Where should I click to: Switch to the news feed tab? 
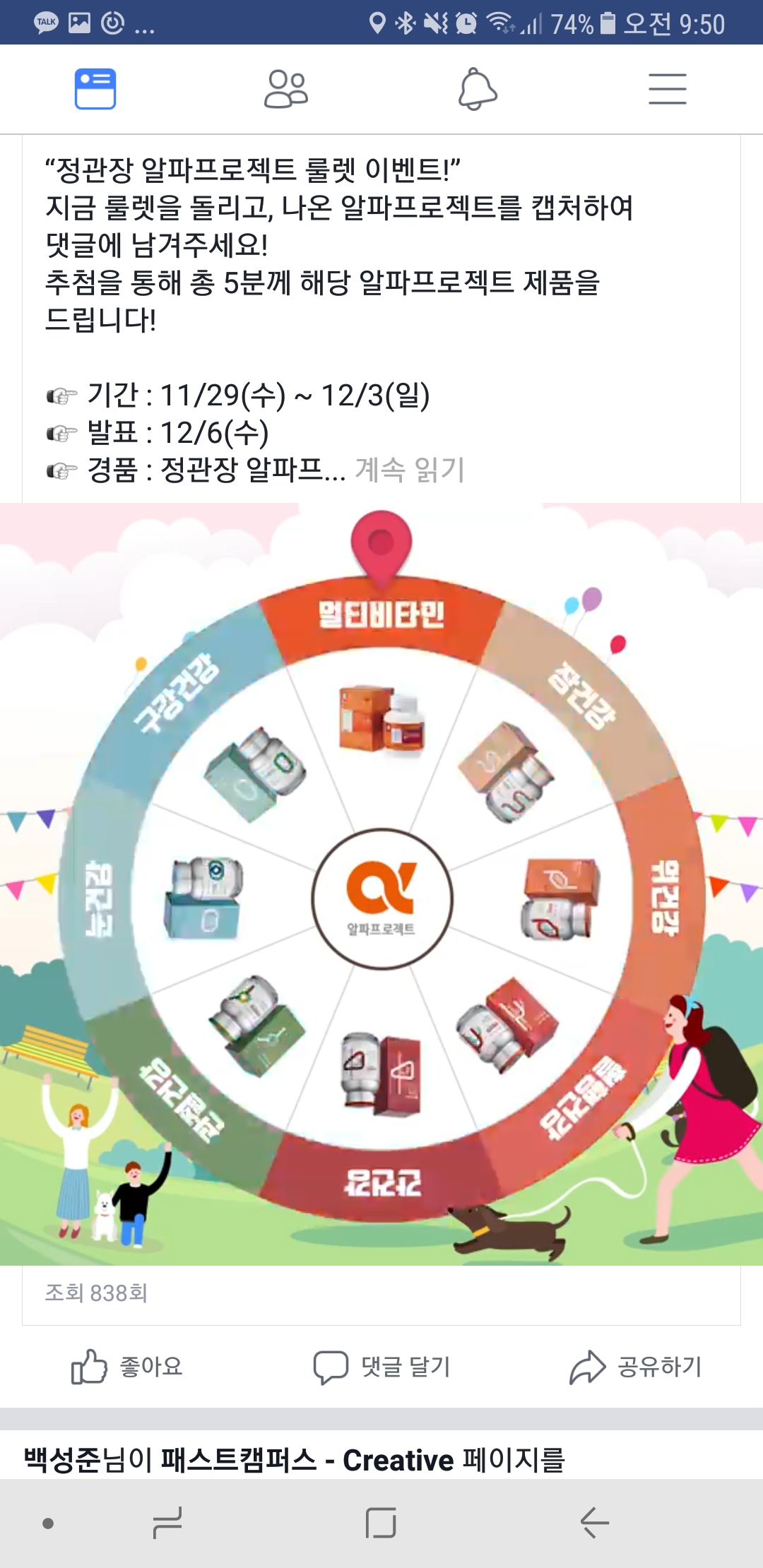click(95, 89)
